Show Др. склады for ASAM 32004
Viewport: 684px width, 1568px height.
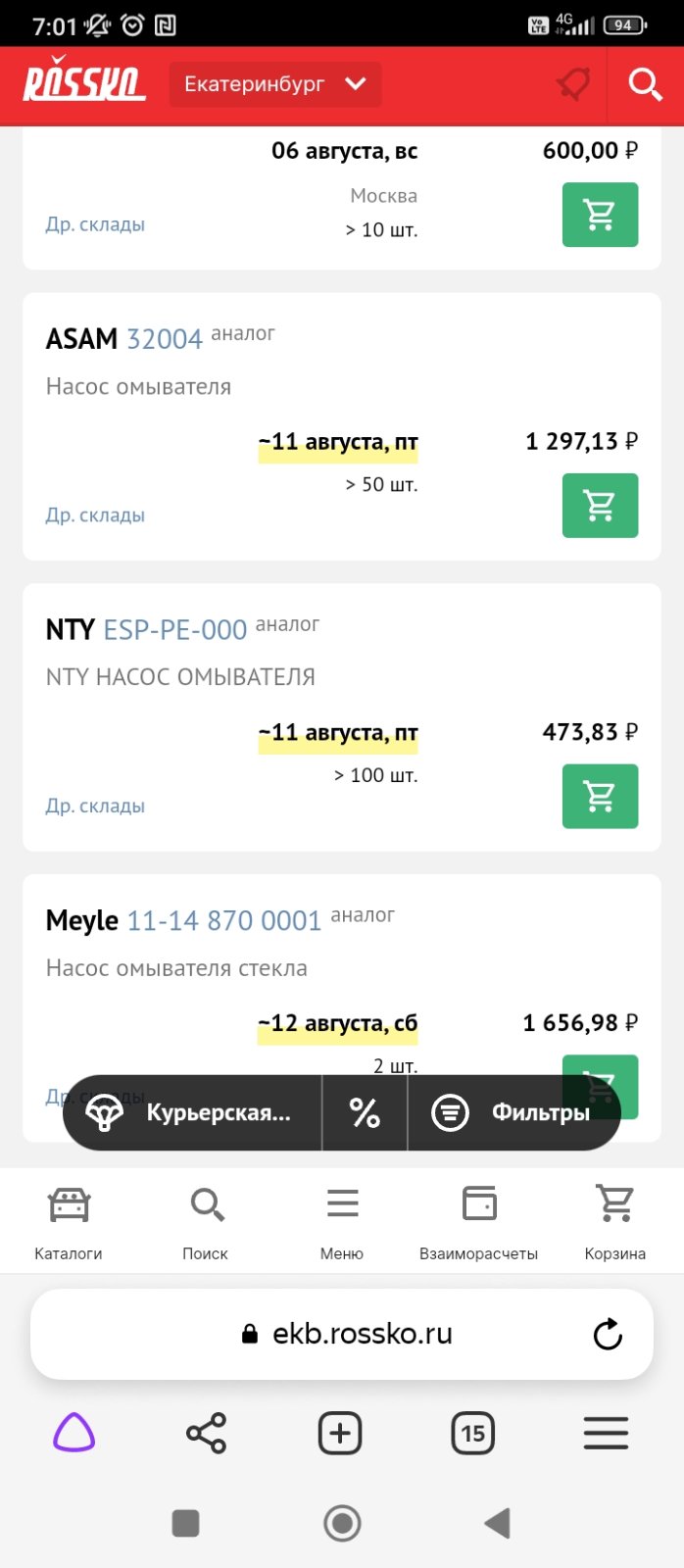click(x=95, y=515)
